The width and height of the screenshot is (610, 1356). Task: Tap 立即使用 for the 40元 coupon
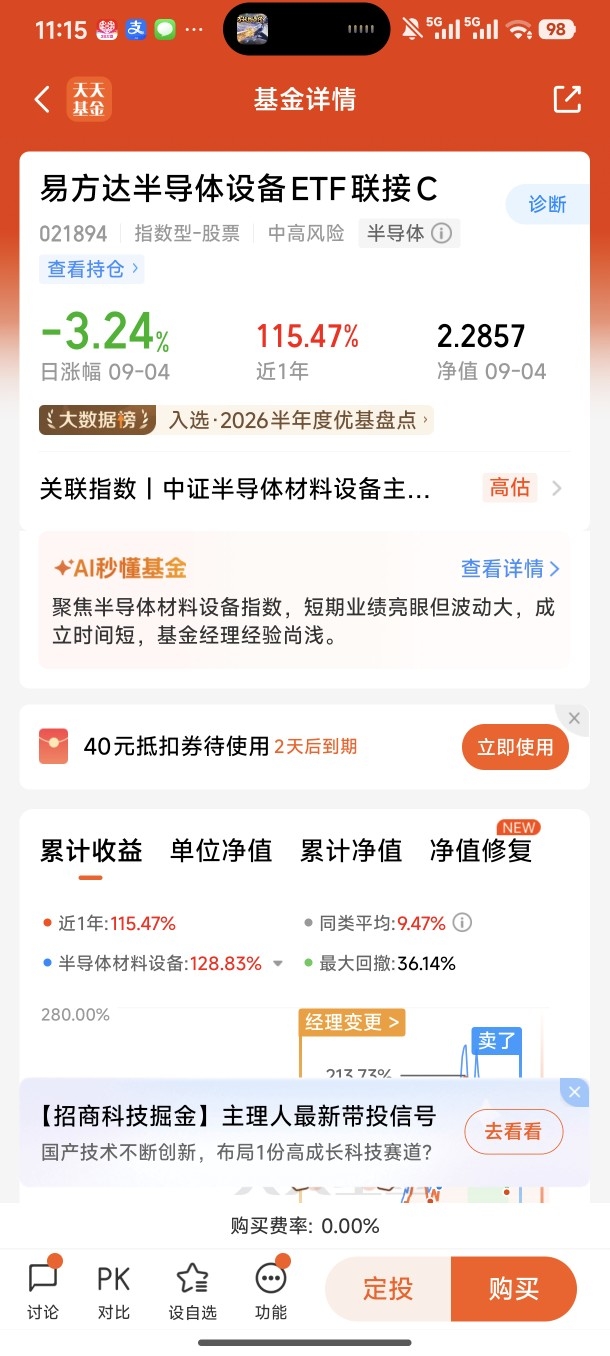coord(515,748)
